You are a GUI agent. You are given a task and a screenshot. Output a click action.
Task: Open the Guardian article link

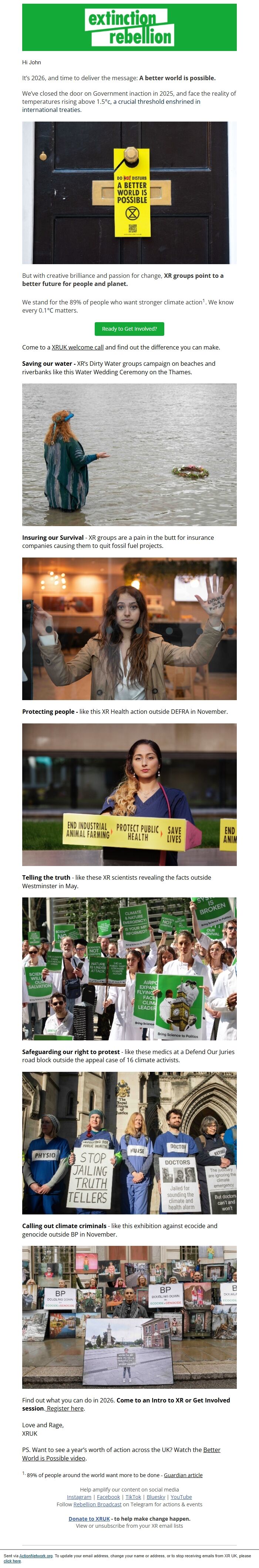183,1475
